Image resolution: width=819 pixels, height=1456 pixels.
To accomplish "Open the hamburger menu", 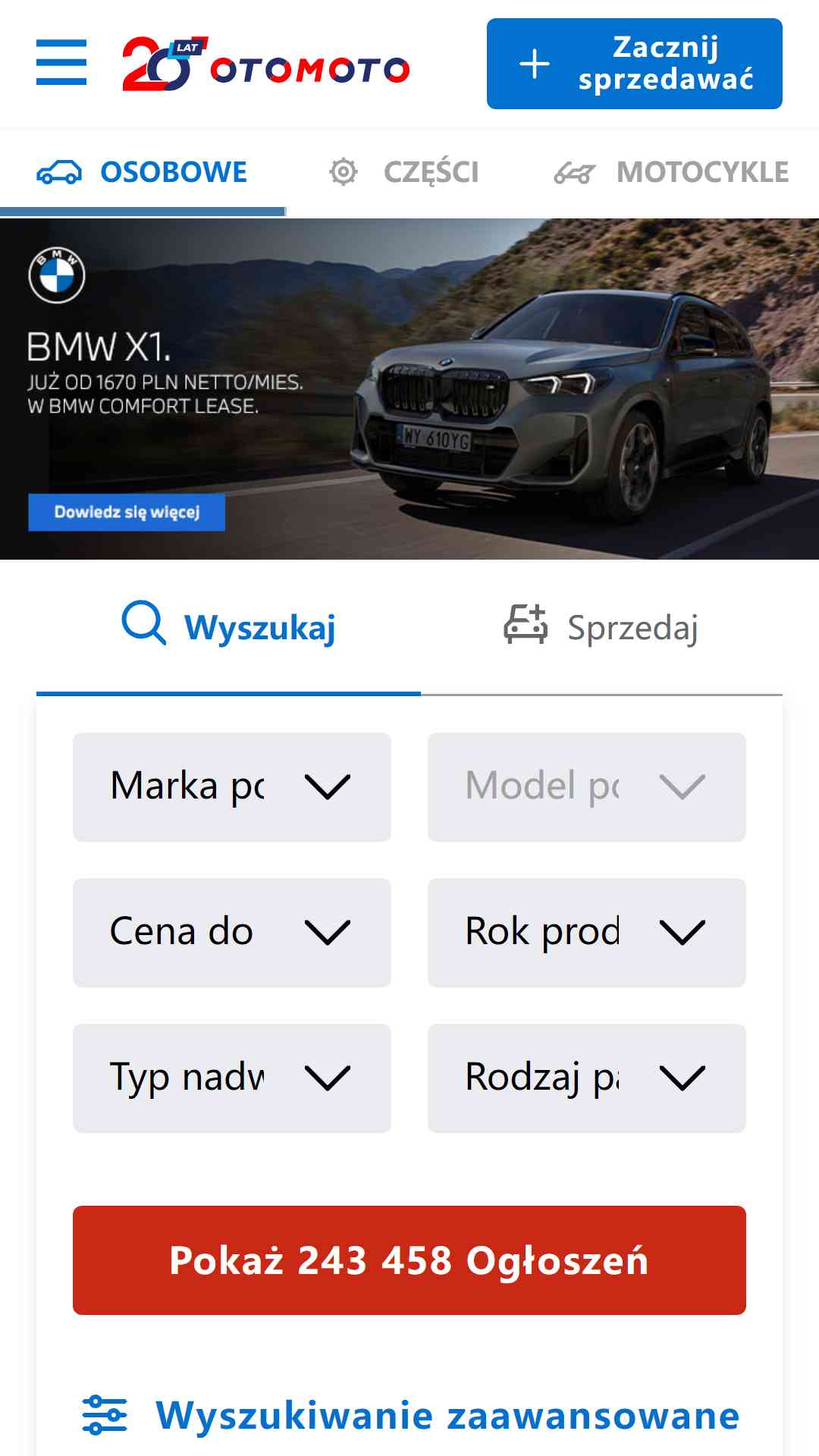I will coord(61,63).
